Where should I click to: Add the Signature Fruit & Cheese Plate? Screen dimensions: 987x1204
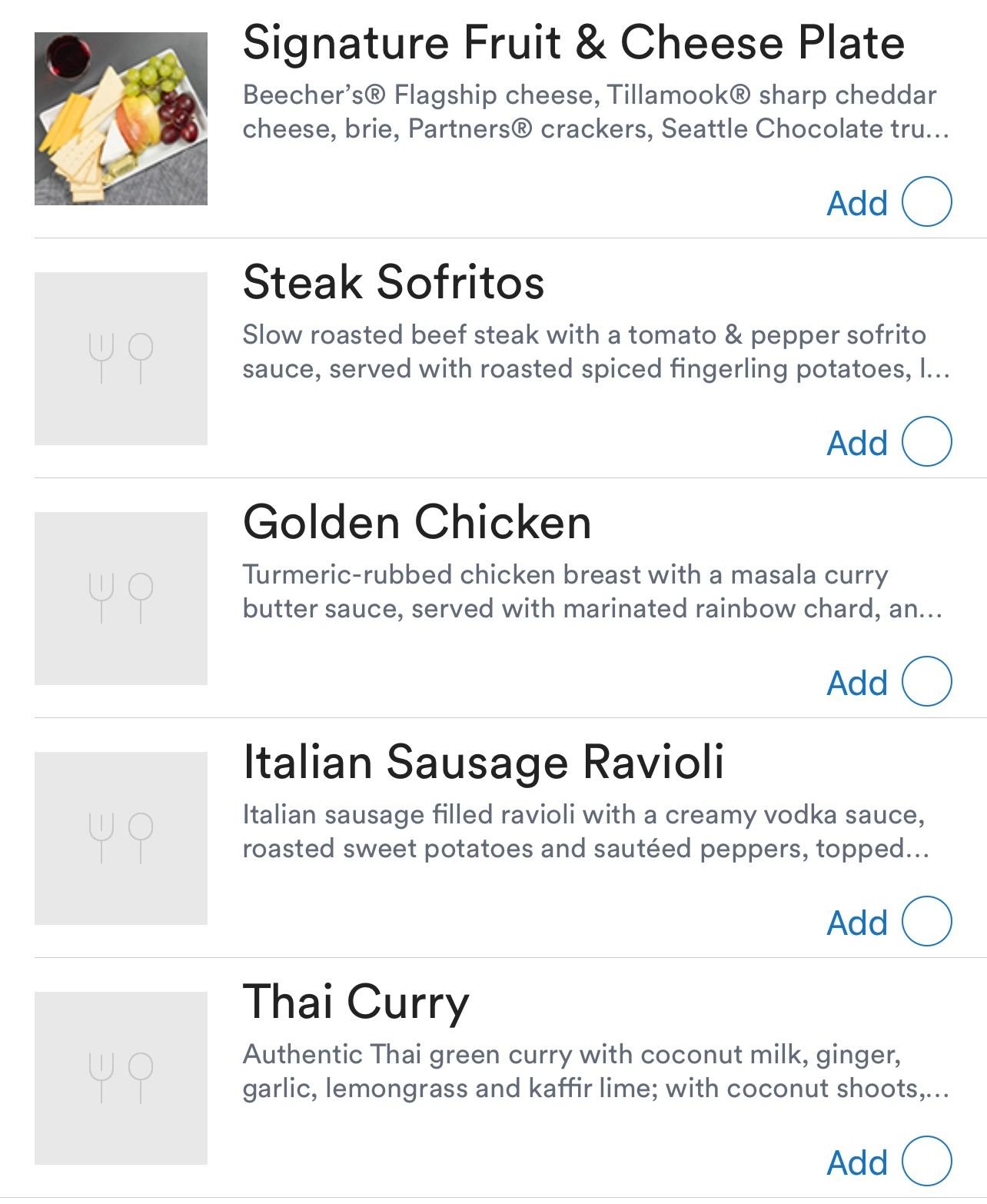click(x=926, y=202)
